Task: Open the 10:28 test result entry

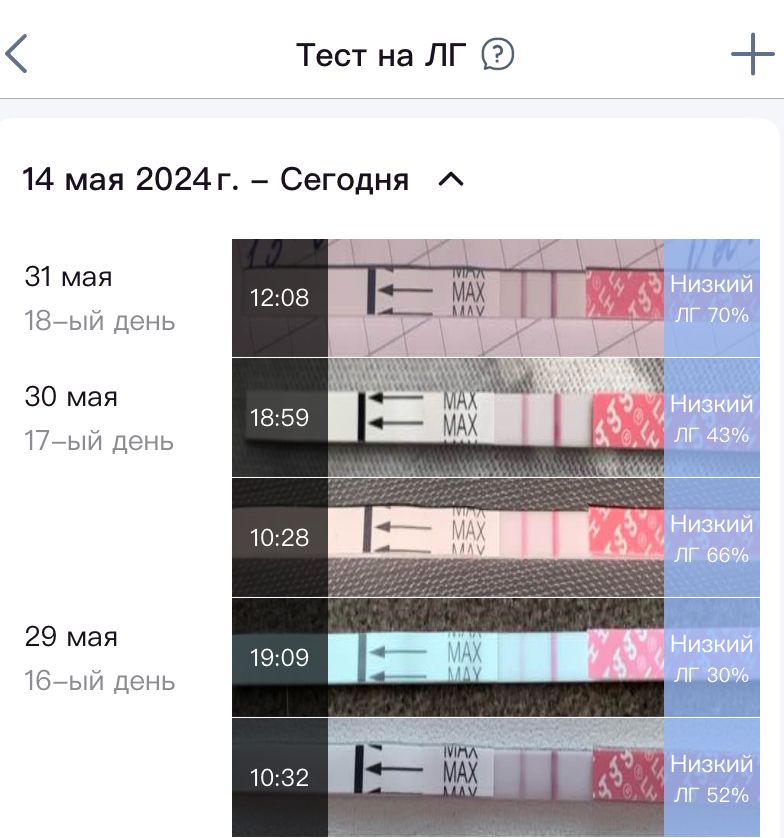Action: (450, 537)
